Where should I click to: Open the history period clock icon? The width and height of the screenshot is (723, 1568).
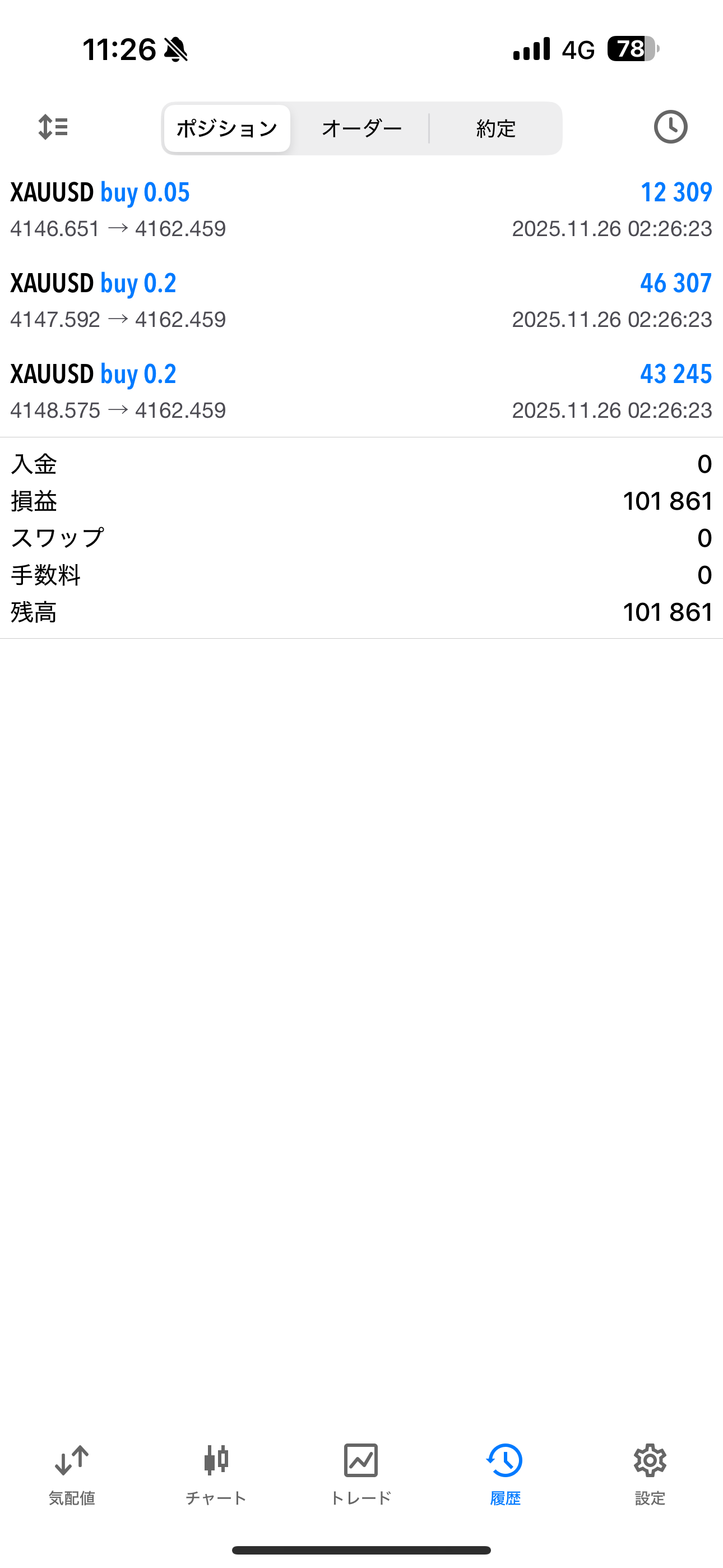[x=670, y=127]
